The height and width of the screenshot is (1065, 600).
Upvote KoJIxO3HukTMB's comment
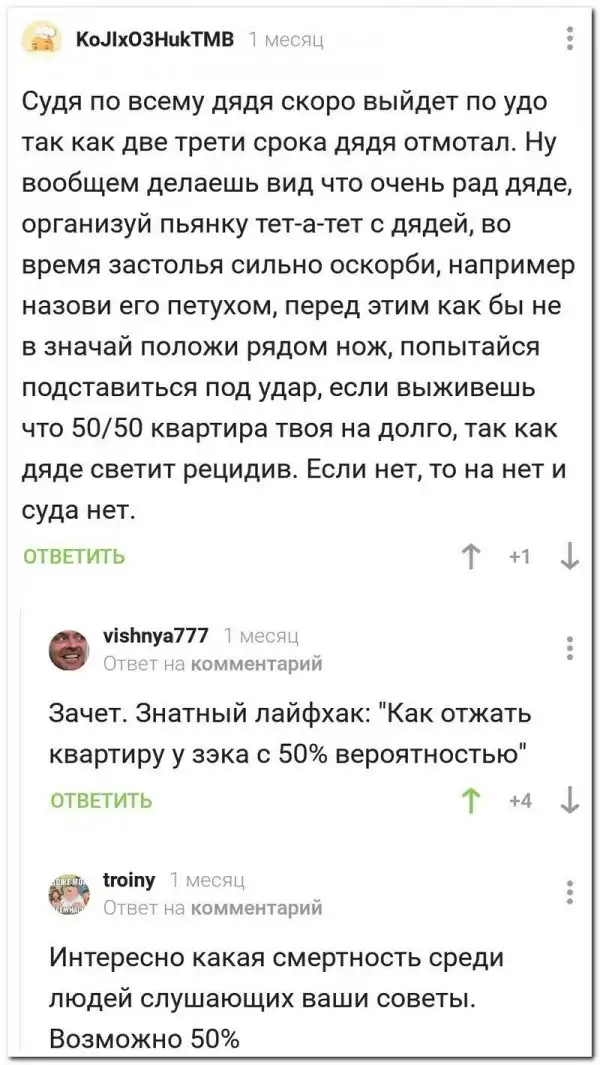(468, 557)
